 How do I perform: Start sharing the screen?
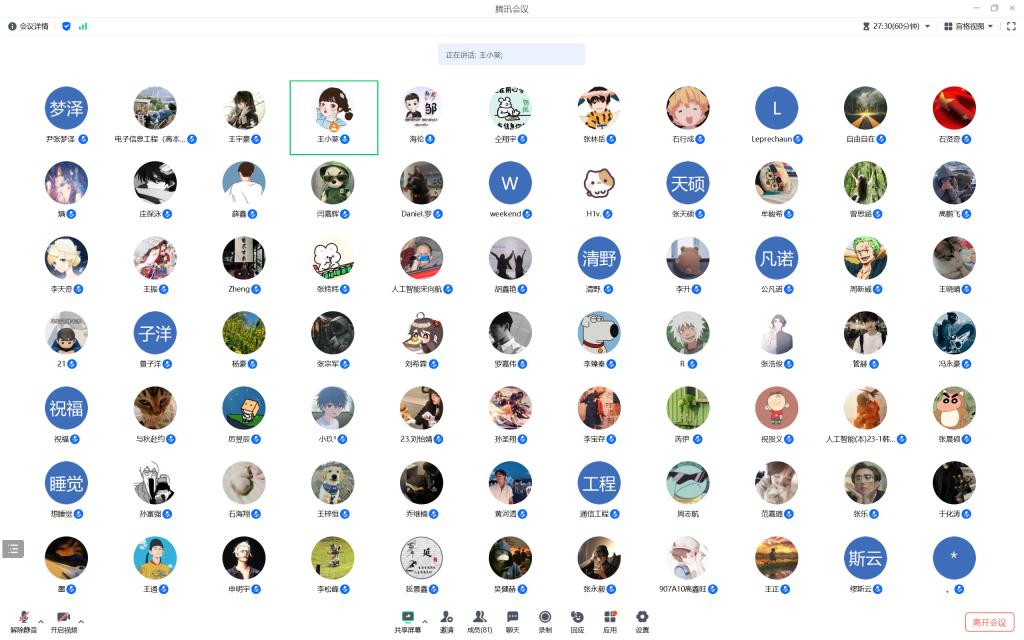[x=407, y=620]
